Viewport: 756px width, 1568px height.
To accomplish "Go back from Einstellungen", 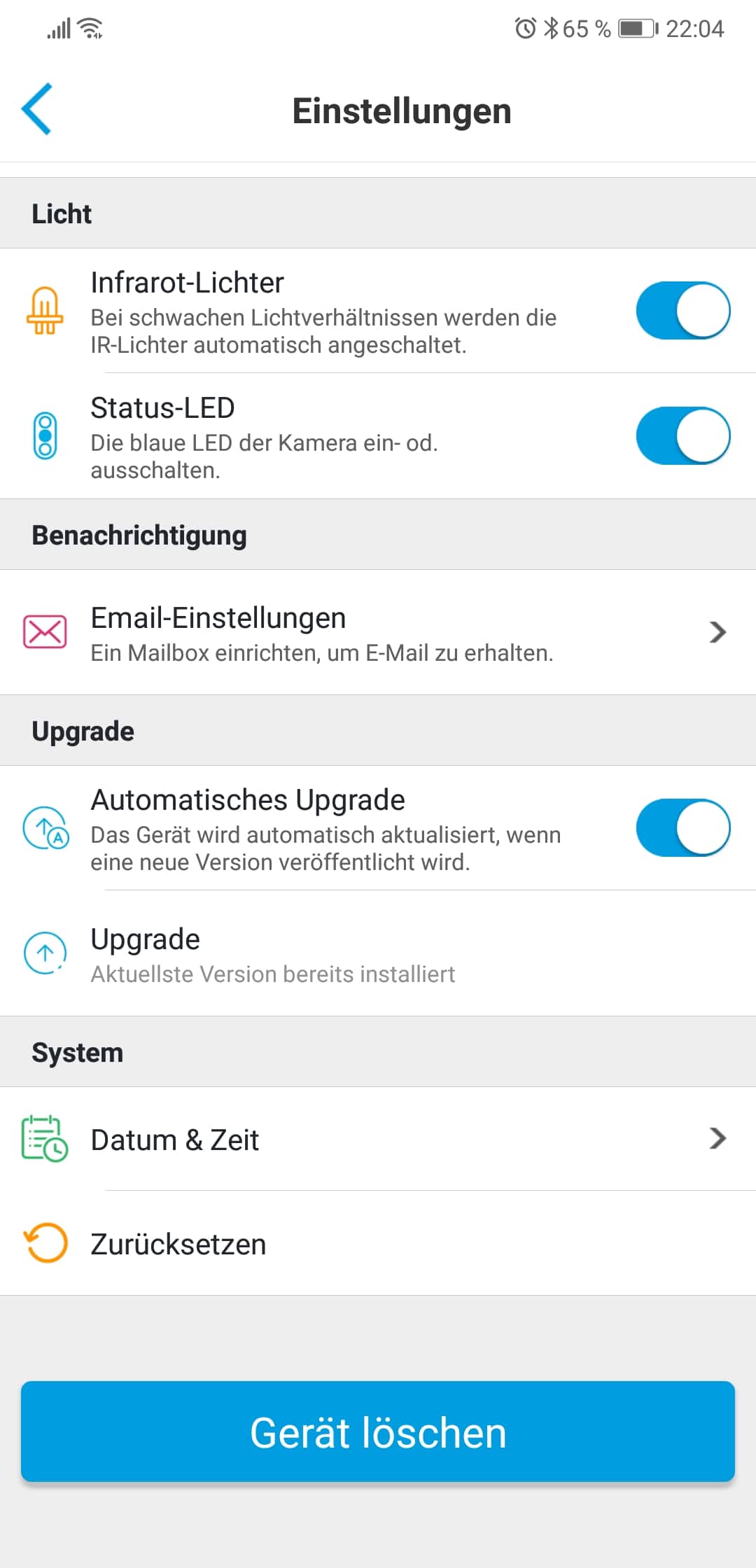I will (37, 109).
